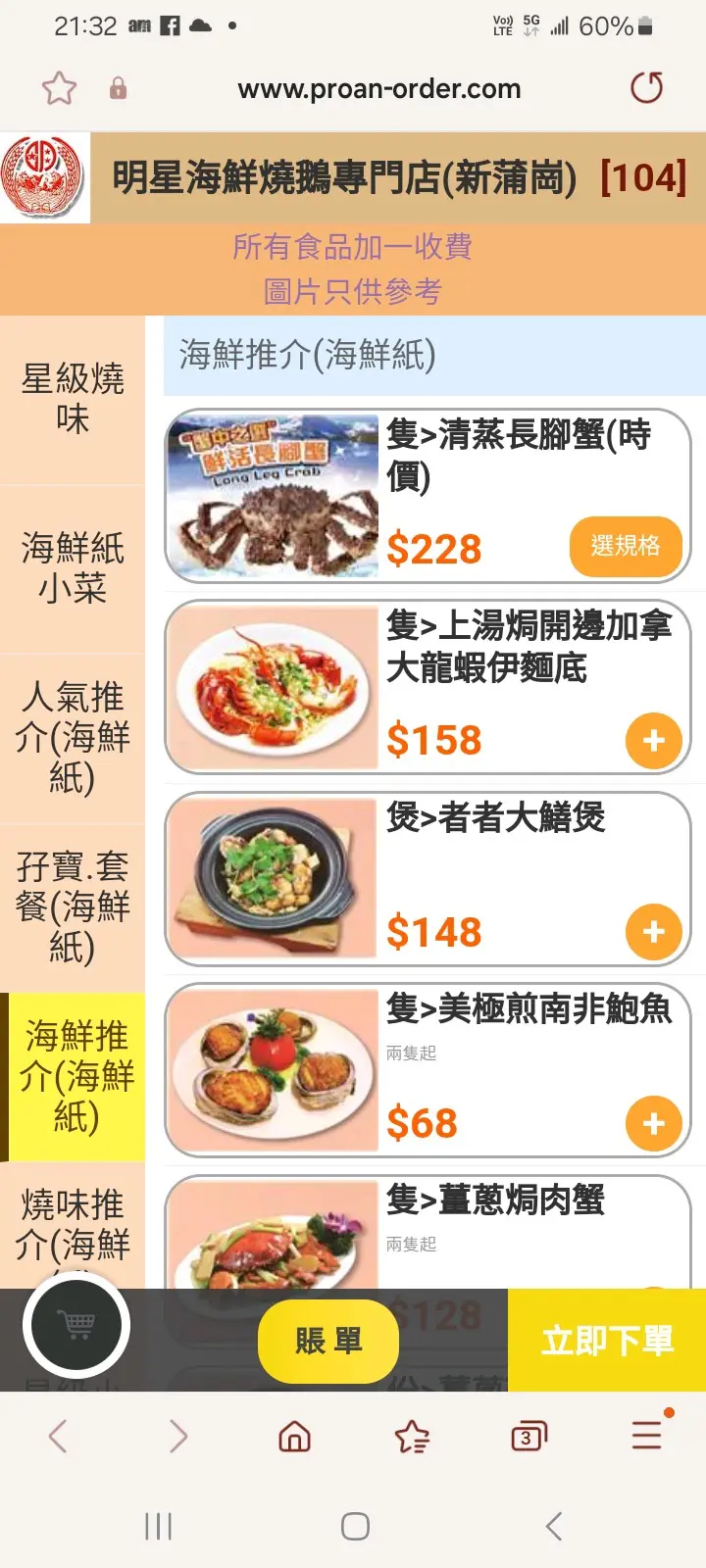This screenshot has width=706, height=1568.
Task: View the bill via 賬單
Action: [x=328, y=1341]
